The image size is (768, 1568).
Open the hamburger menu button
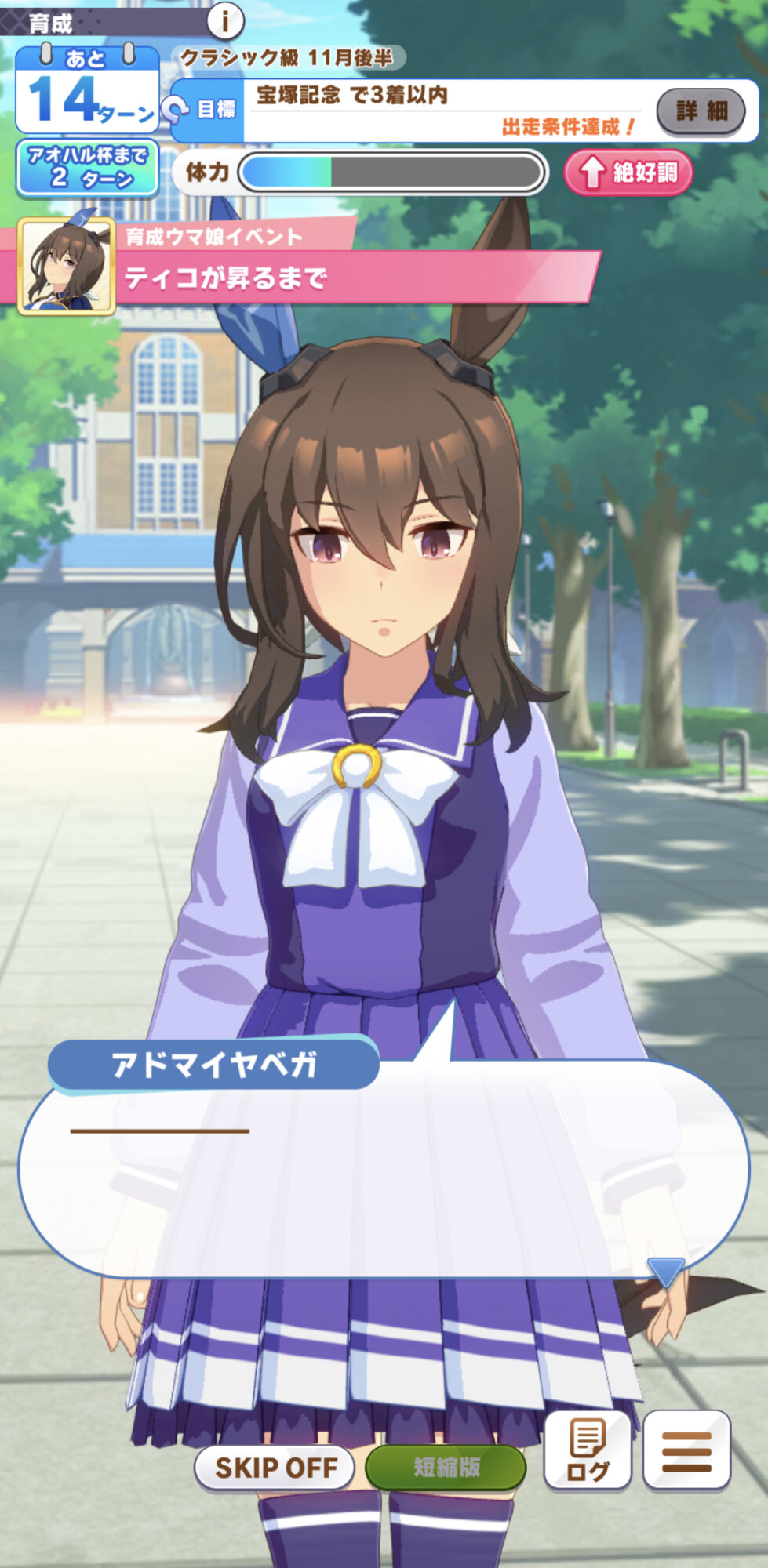click(x=686, y=1450)
